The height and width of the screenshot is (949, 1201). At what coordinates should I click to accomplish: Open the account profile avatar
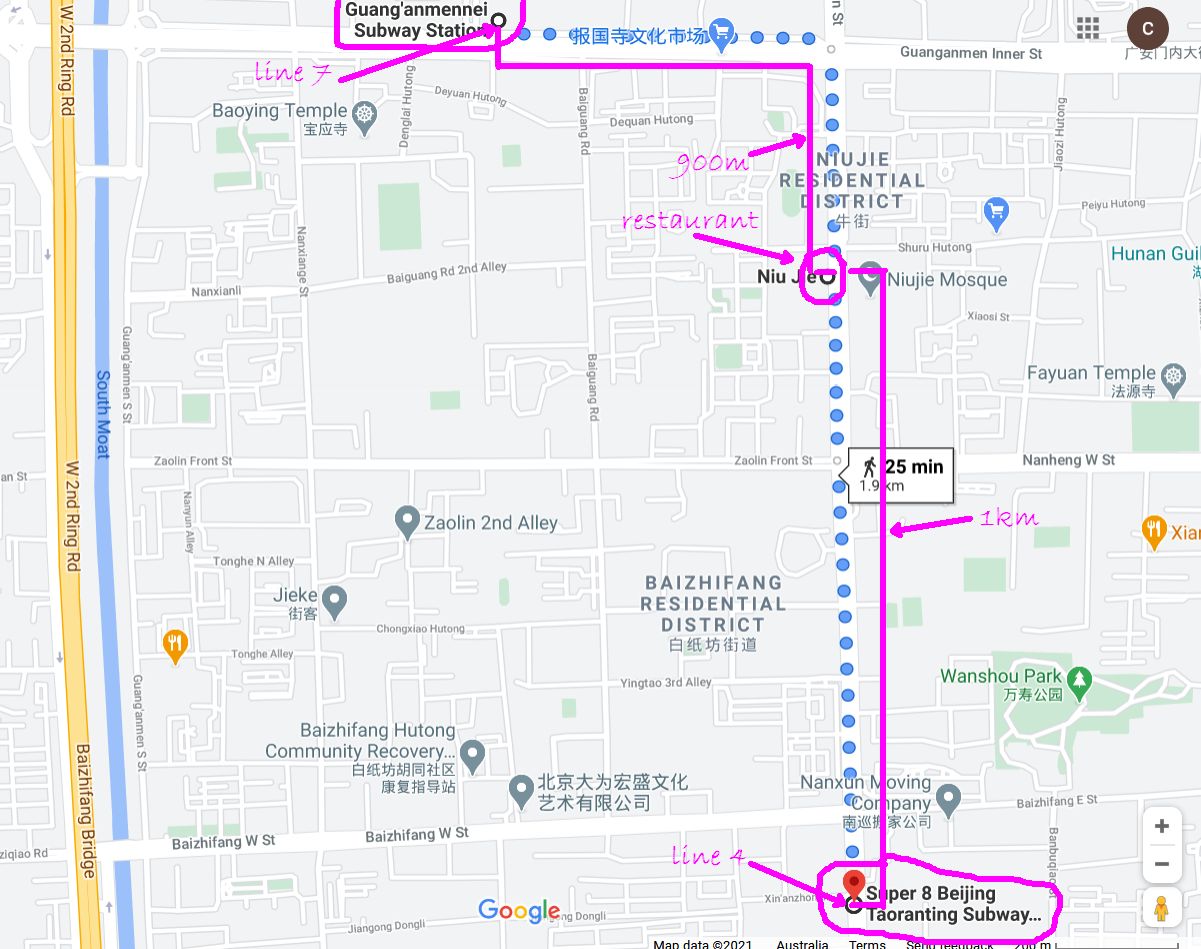pyautogui.click(x=1148, y=28)
